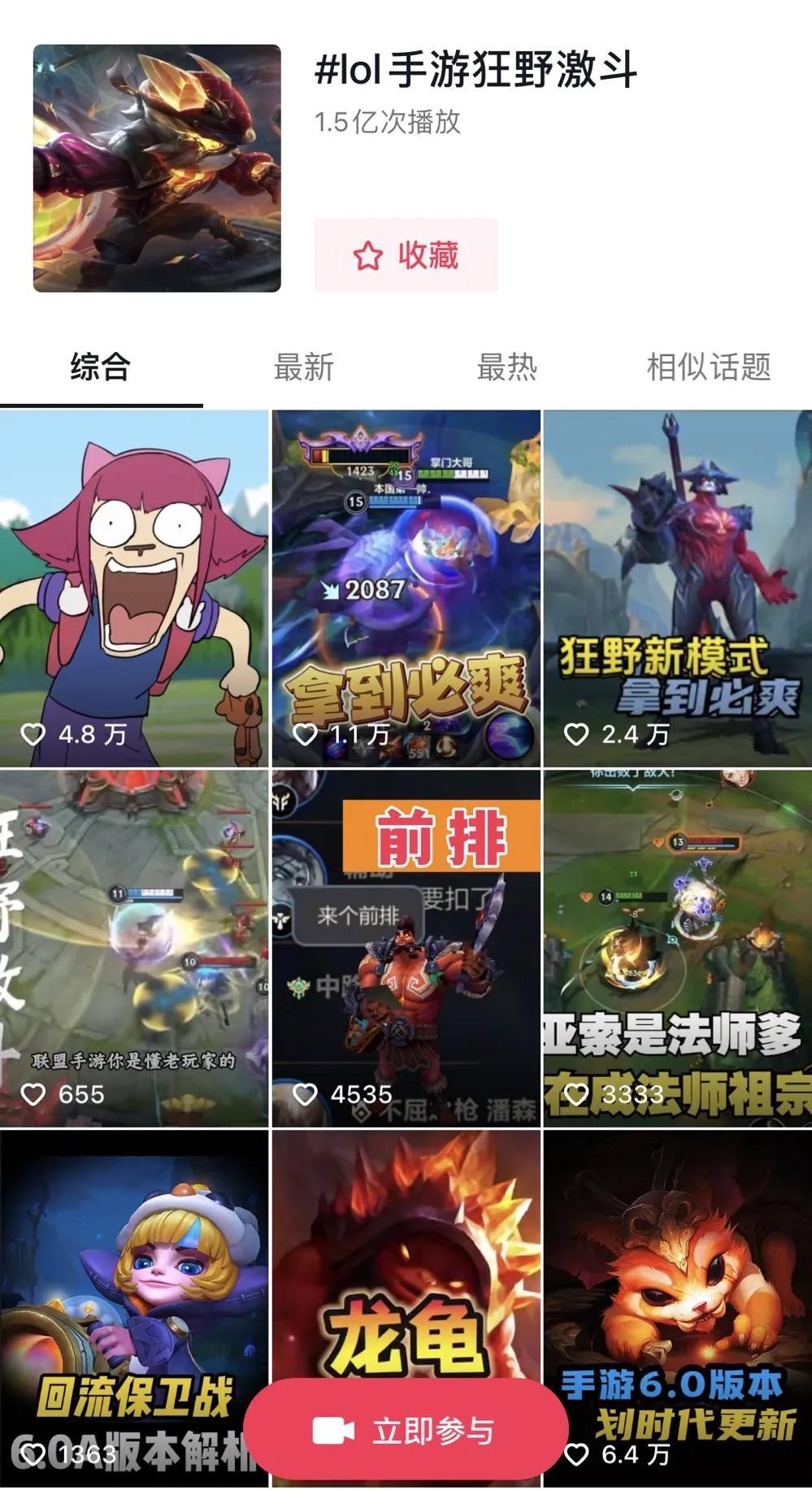This screenshot has height=1490, width=812.
Task: Open the 龙龟 video
Action: click(406, 1252)
